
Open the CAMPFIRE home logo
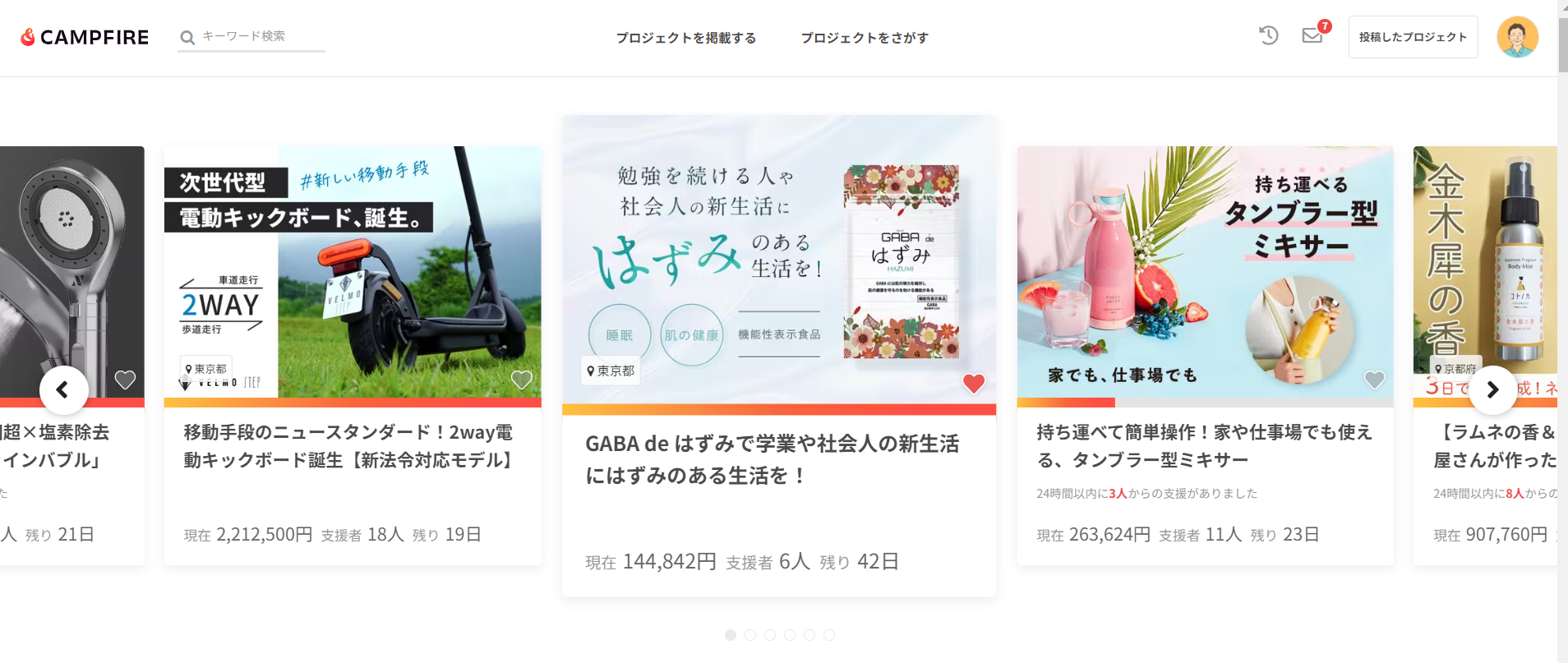(x=85, y=37)
